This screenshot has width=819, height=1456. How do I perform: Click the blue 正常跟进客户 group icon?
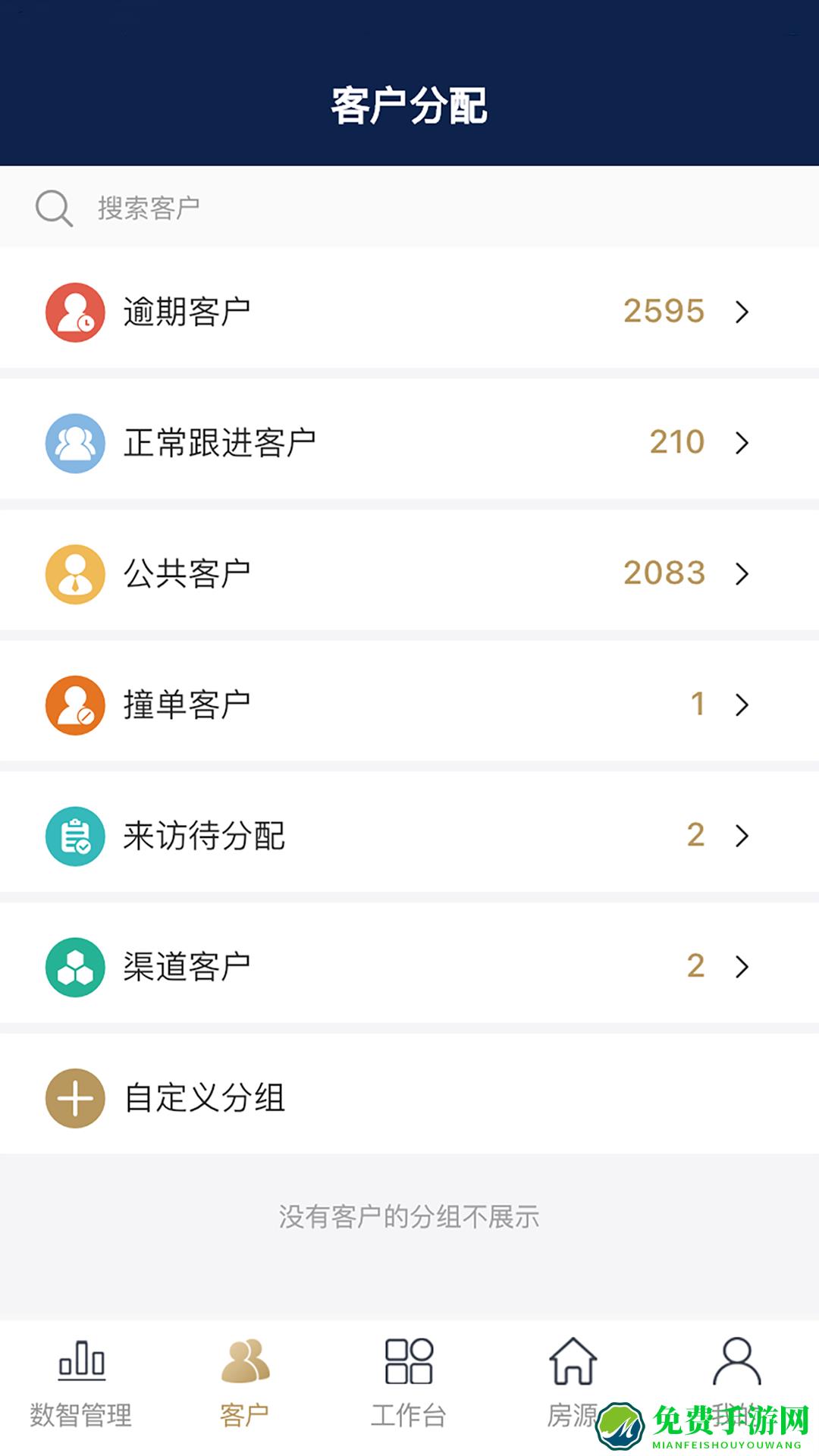coord(74,441)
